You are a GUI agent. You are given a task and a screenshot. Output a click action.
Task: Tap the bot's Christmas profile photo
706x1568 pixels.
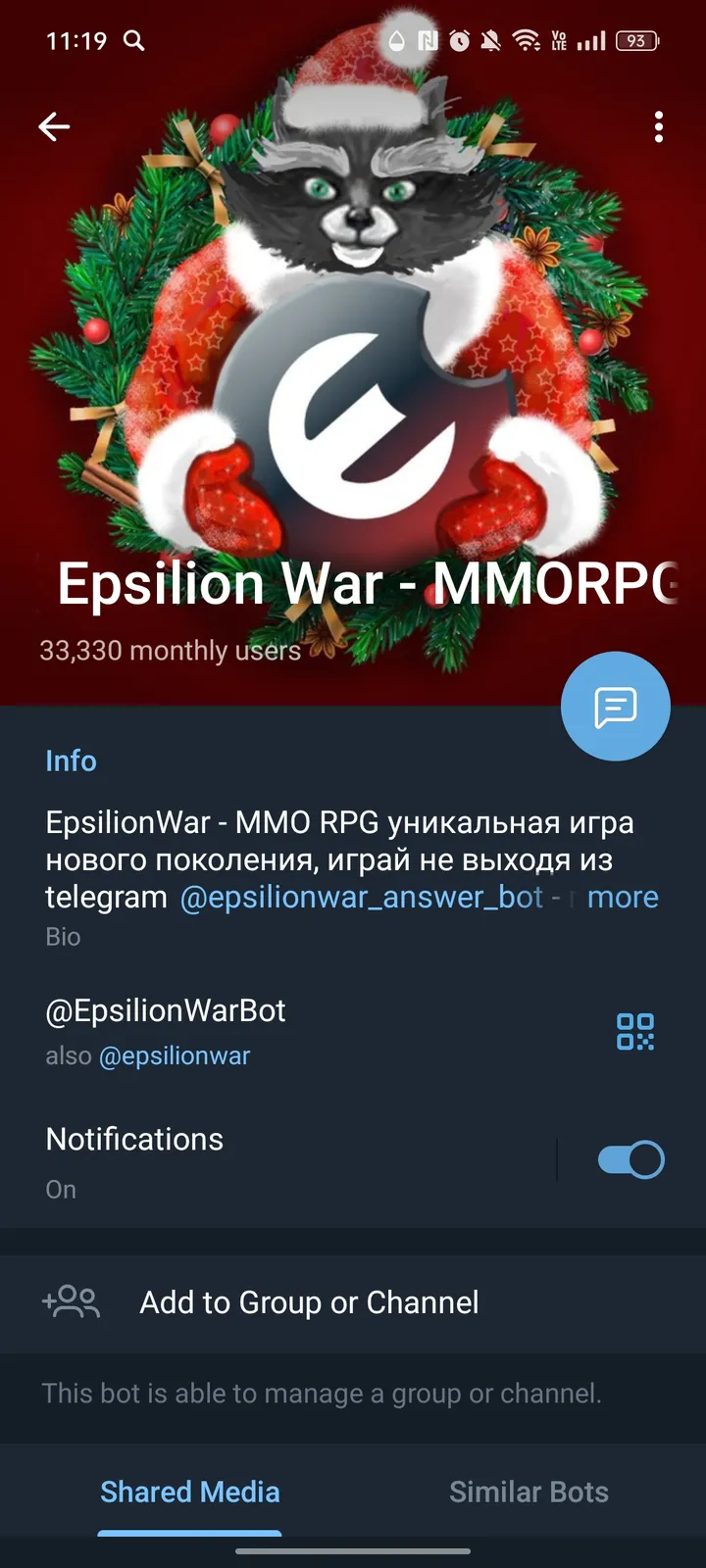pyautogui.click(x=353, y=343)
